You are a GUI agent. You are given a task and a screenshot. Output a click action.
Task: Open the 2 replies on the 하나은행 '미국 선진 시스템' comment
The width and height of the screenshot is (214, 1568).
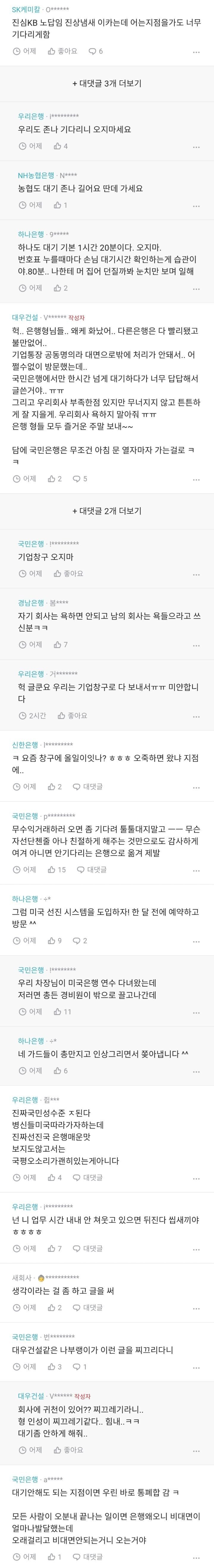[x=80, y=940]
